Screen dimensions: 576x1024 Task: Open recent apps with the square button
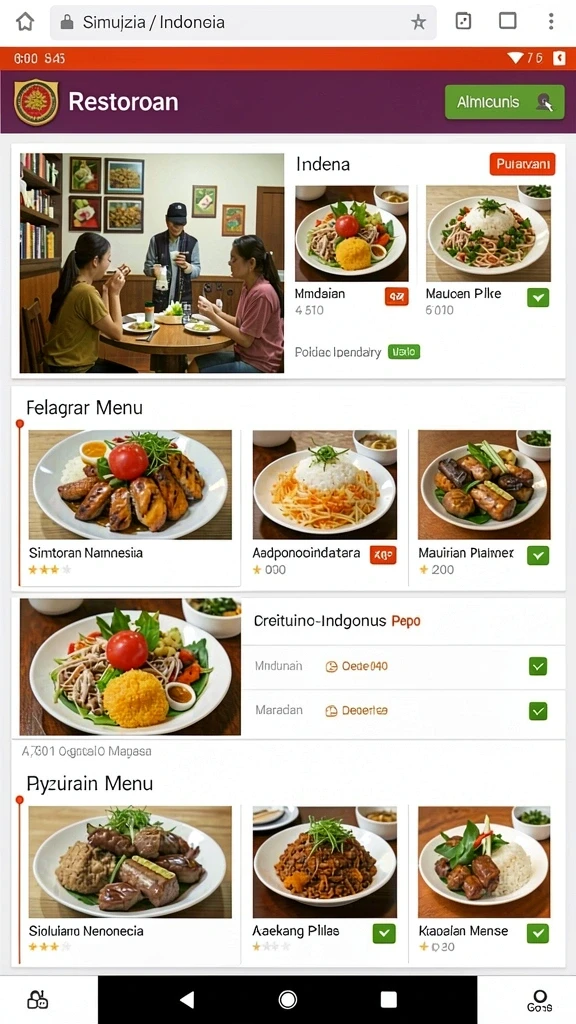pyautogui.click(x=389, y=999)
